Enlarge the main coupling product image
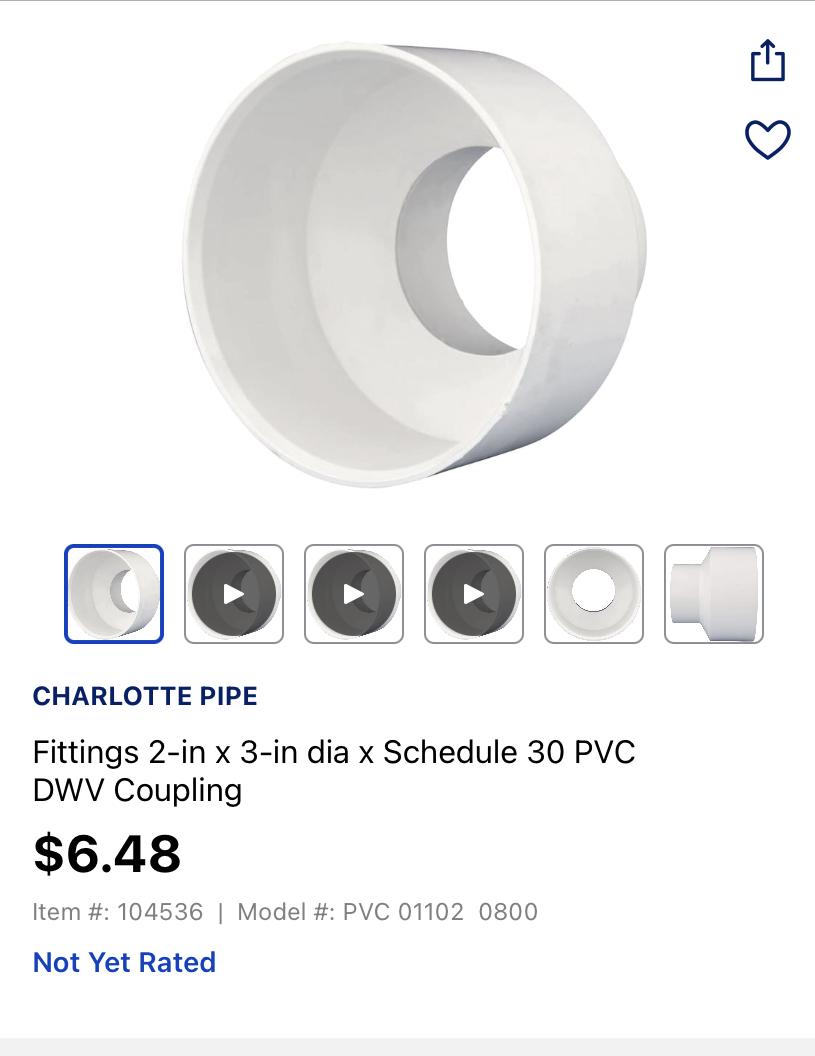This screenshot has height=1056, width=815. tap(415, 265)
